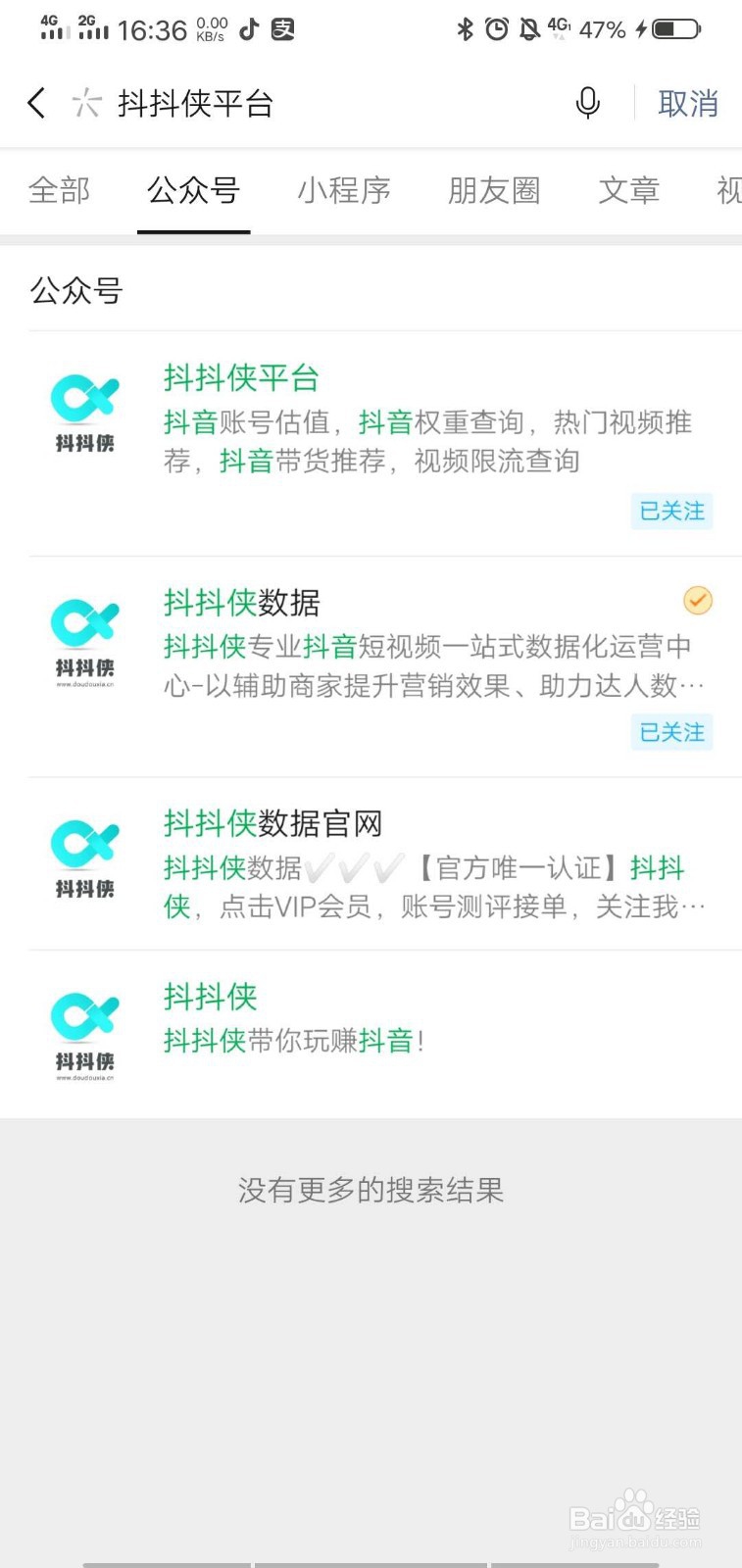Screen dimensions: 742x1568
Task: Tap the orange verified checkmark on 抖抖侠数据
Action: click(697, 601)
